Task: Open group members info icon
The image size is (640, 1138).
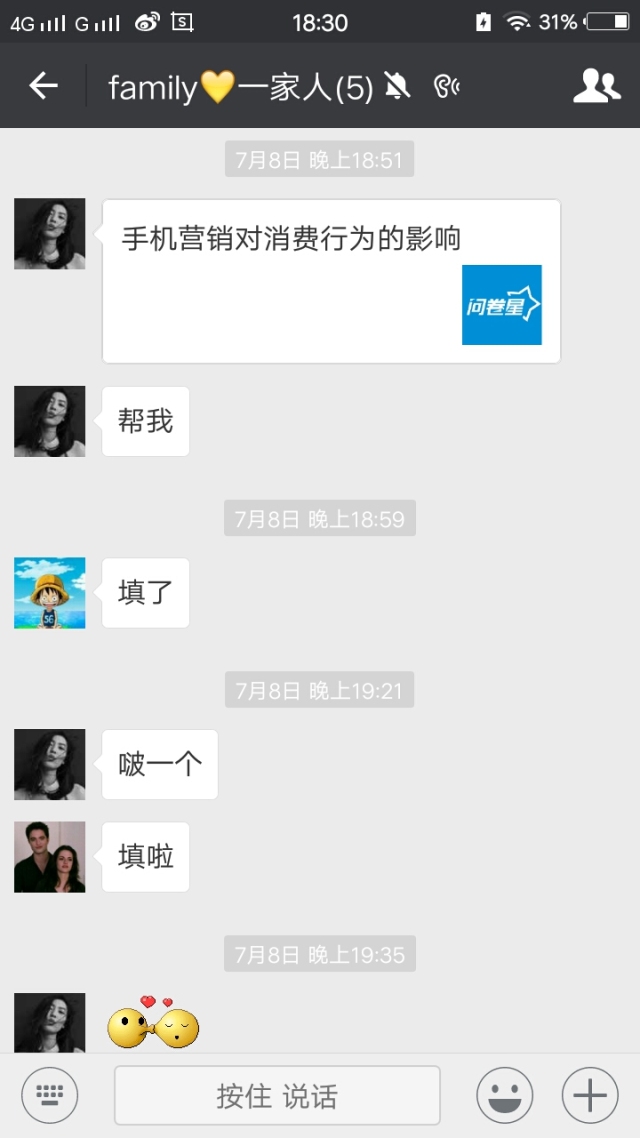Action: (x=596, y=86)
